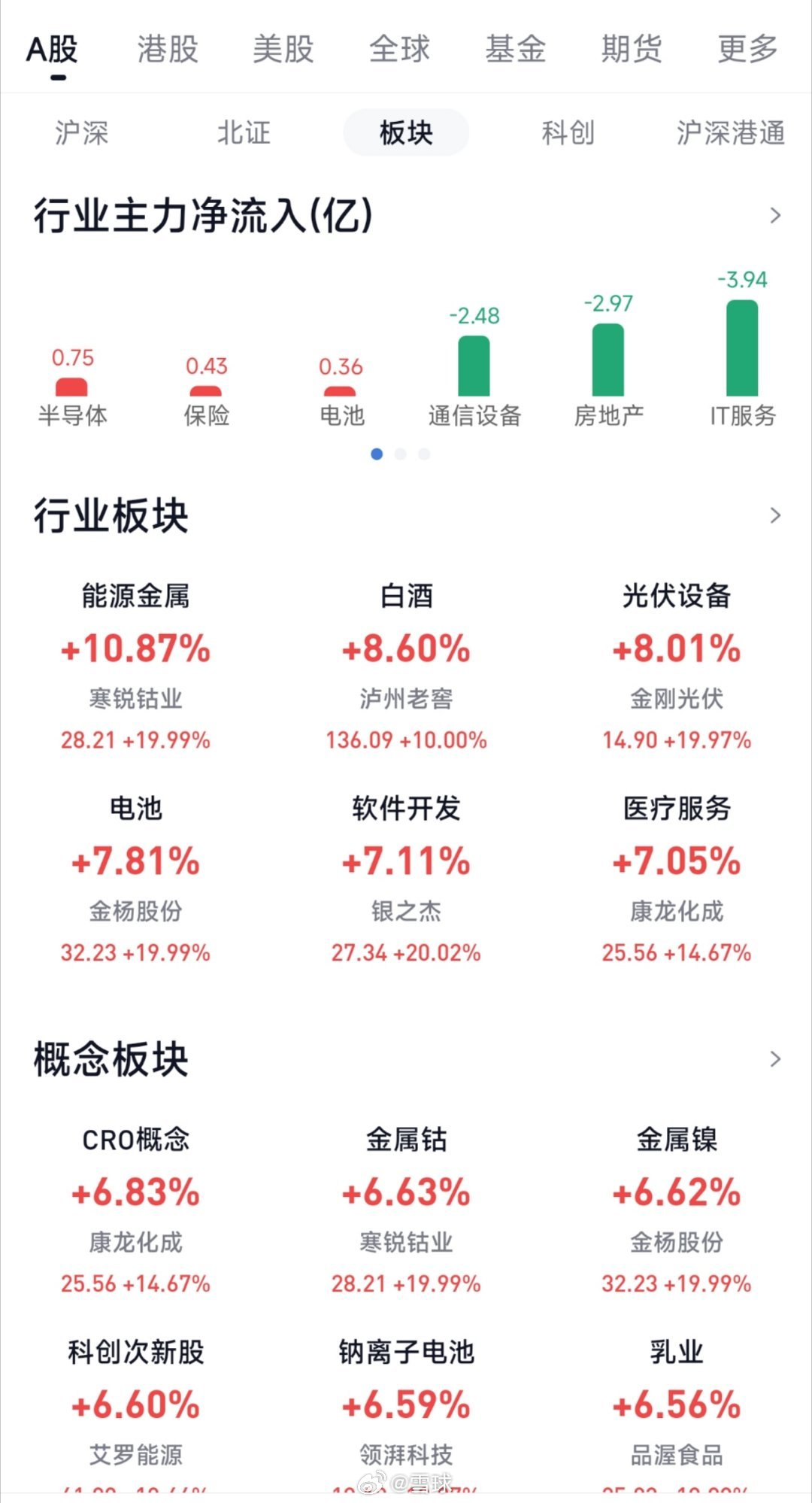Switch to the 港股 tab
Viewport: 812px width, 1503px height.
click(168, 49)
